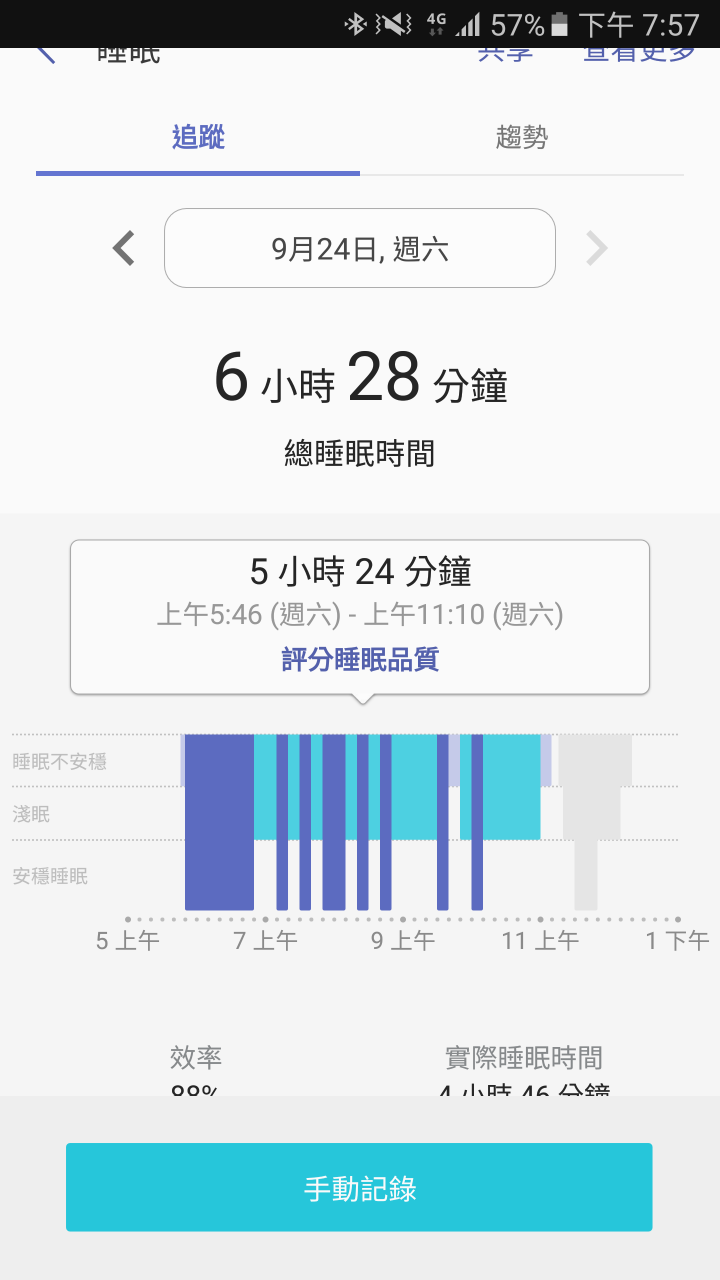Viewport: 720px width, 1280px height.
Task: Select the 追蹤 tab
Action: tap(198, 137)
